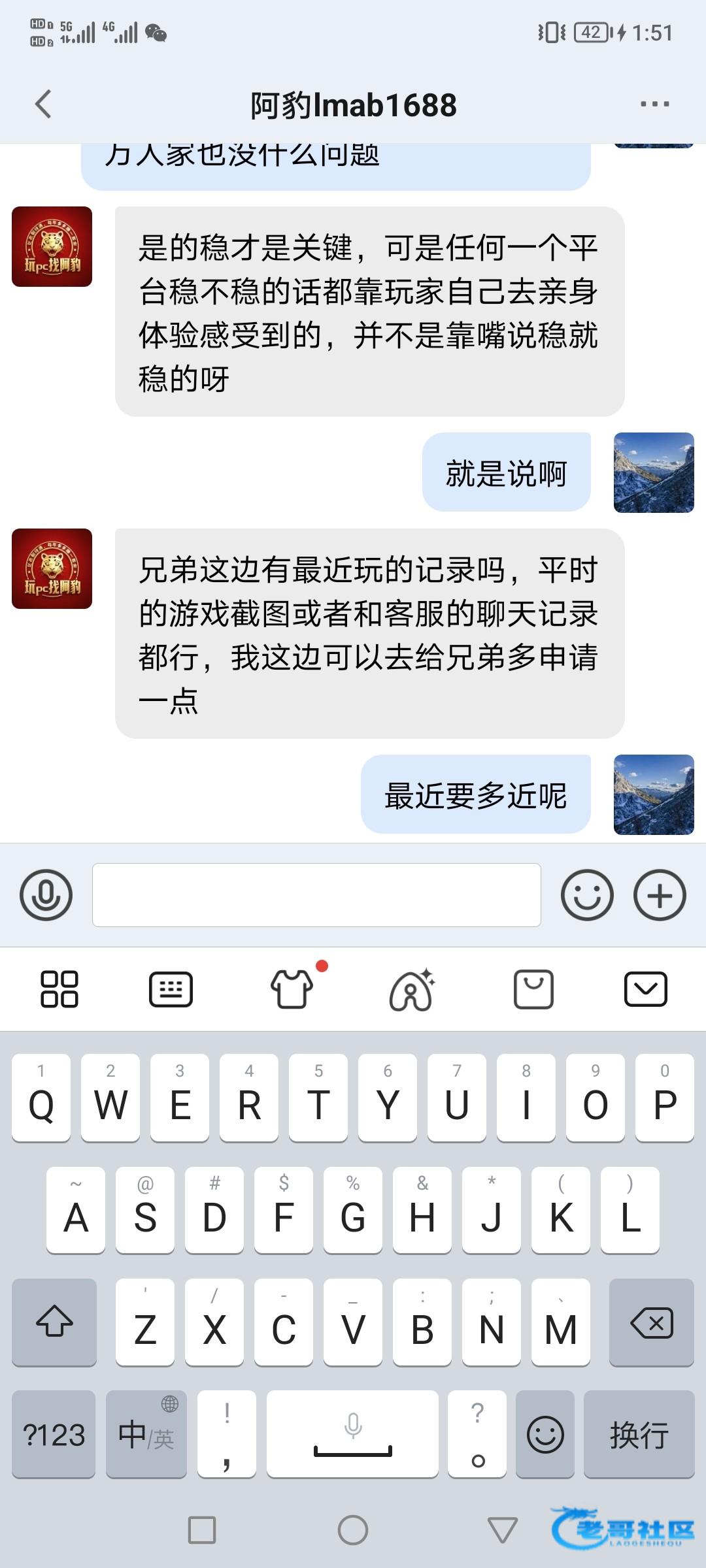Open keyboard skins shirt icon
The width and height of the screenshot is (706, 1568).
[x=292, y=989]
